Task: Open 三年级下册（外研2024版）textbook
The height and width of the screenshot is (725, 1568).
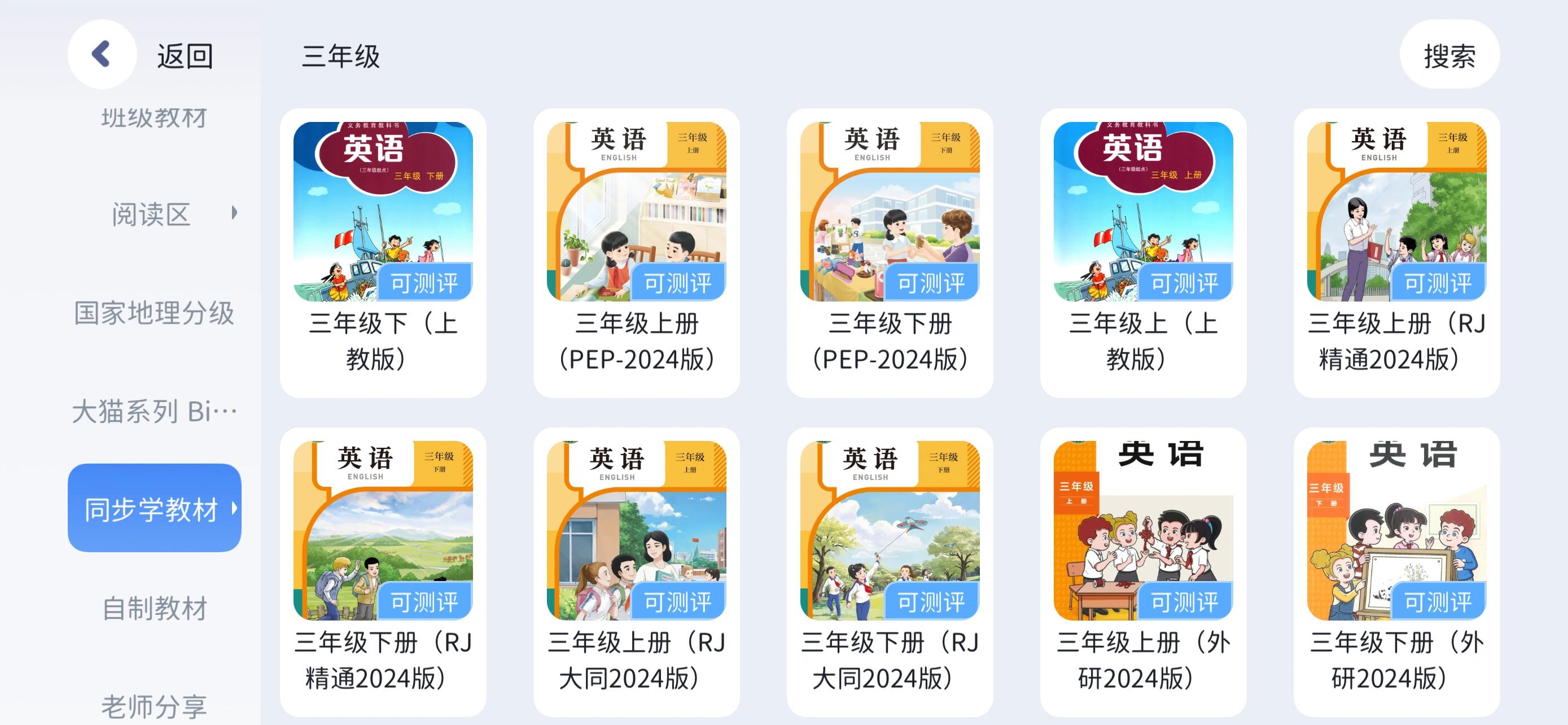Action: click(1396, 571)
